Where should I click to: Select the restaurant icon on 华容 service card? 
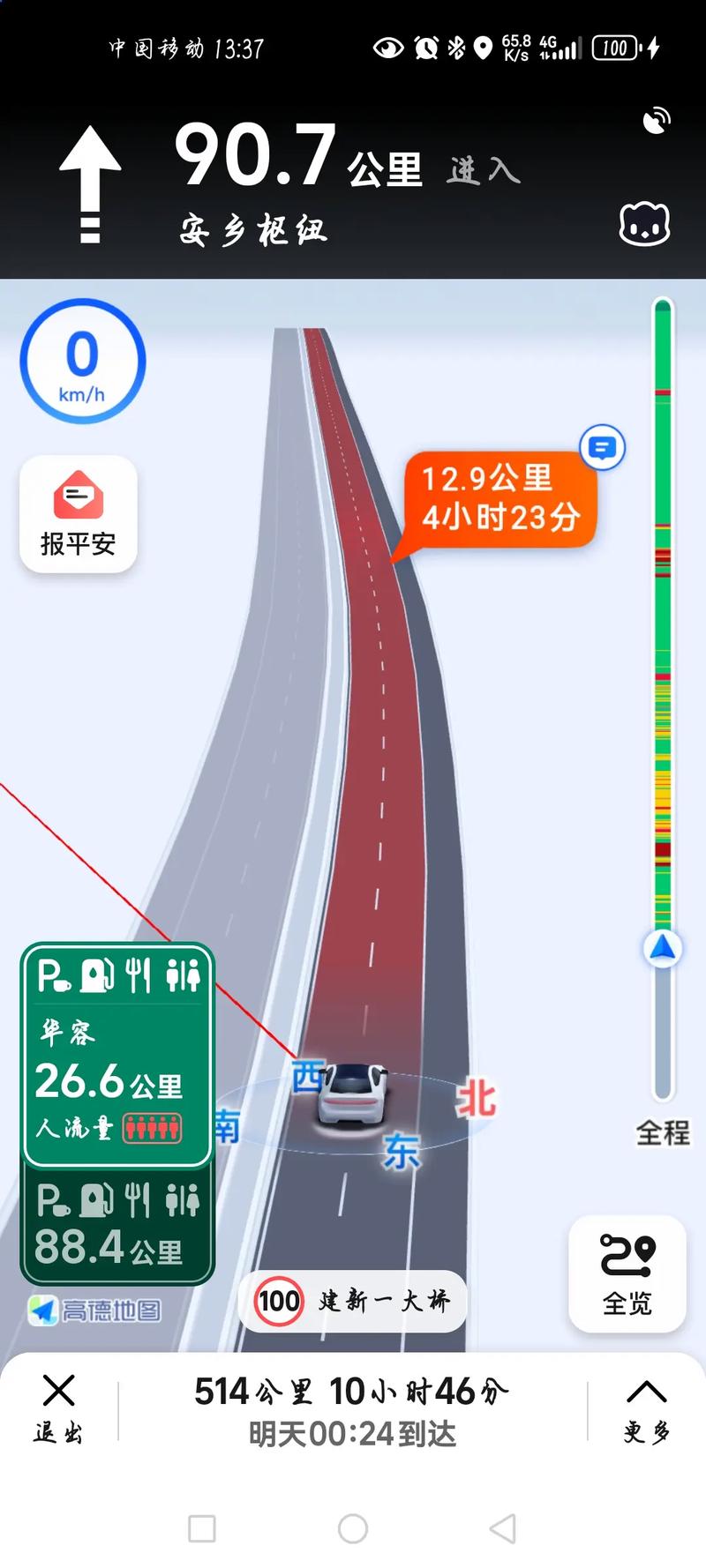(139, 974)
